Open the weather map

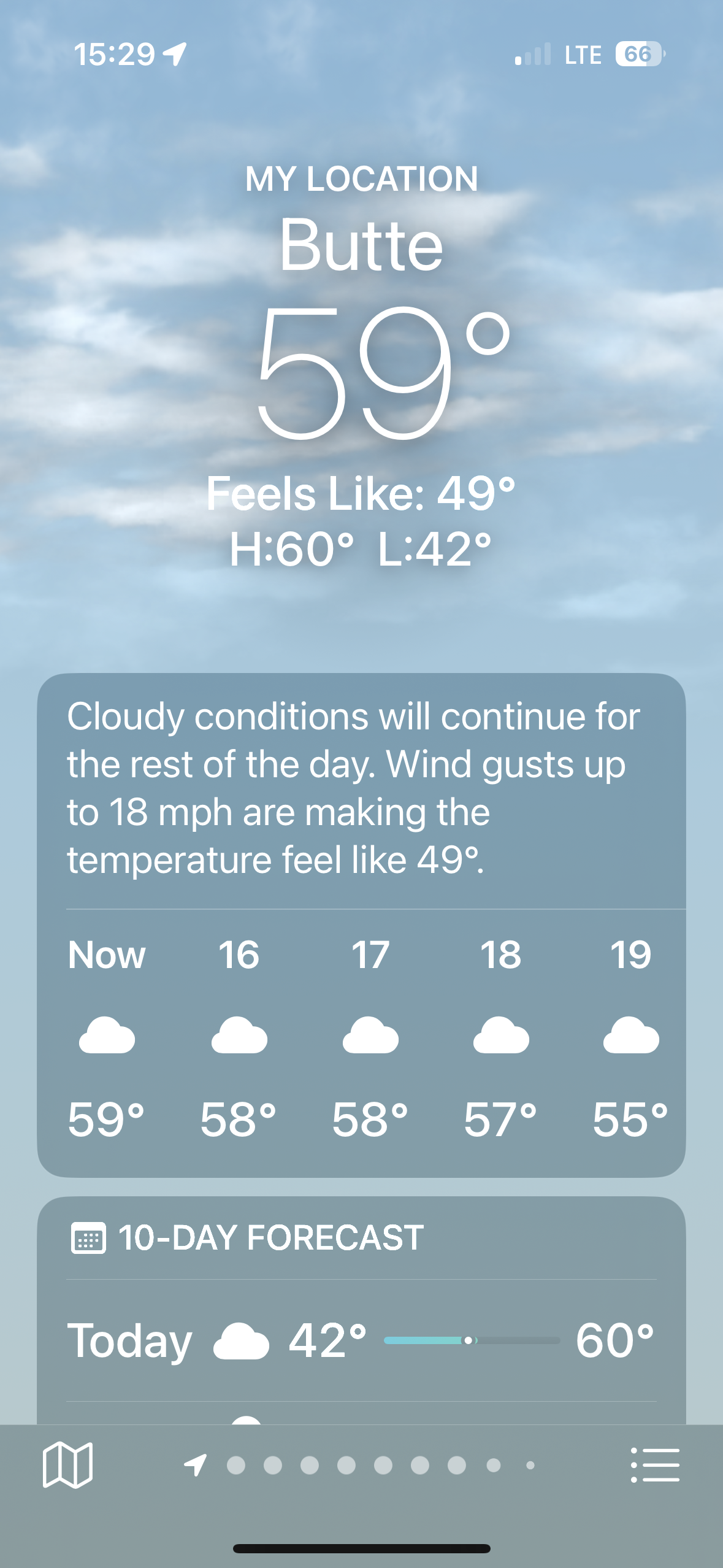[67, 1465]
